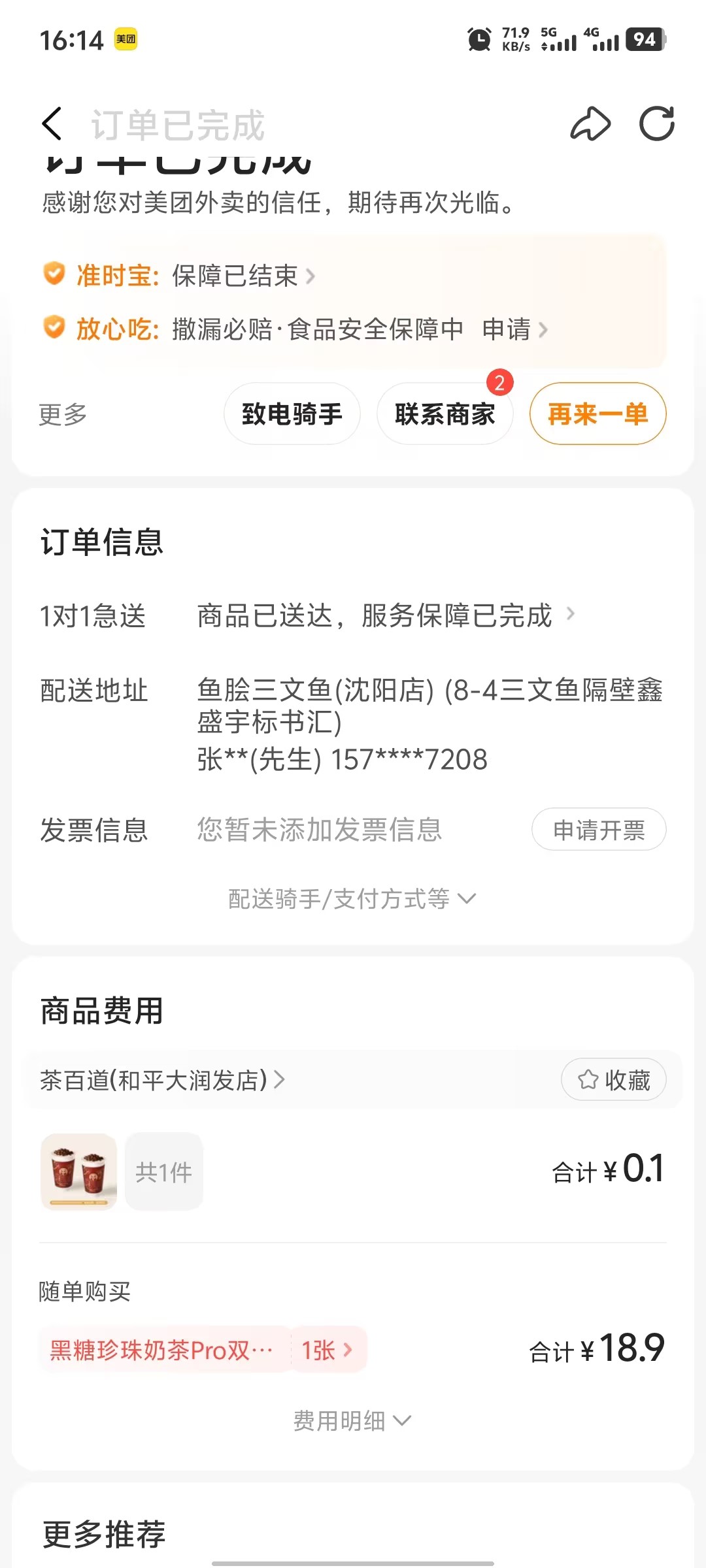View 1对1急送 delivery service status
Image resolution: width=706 pixels, height=1568 pixels.
386,615
